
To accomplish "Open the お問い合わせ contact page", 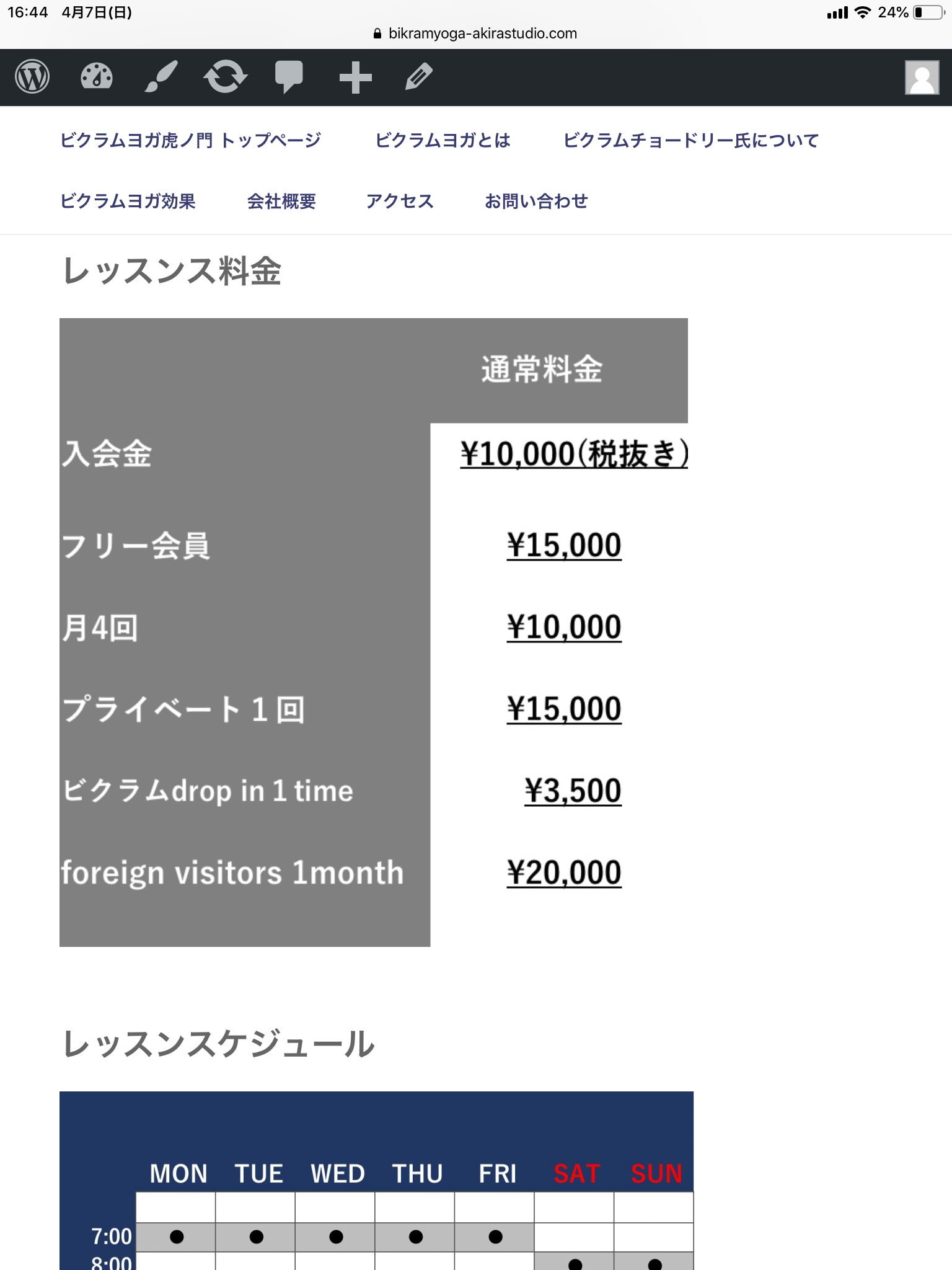I will tap(536, 202).
